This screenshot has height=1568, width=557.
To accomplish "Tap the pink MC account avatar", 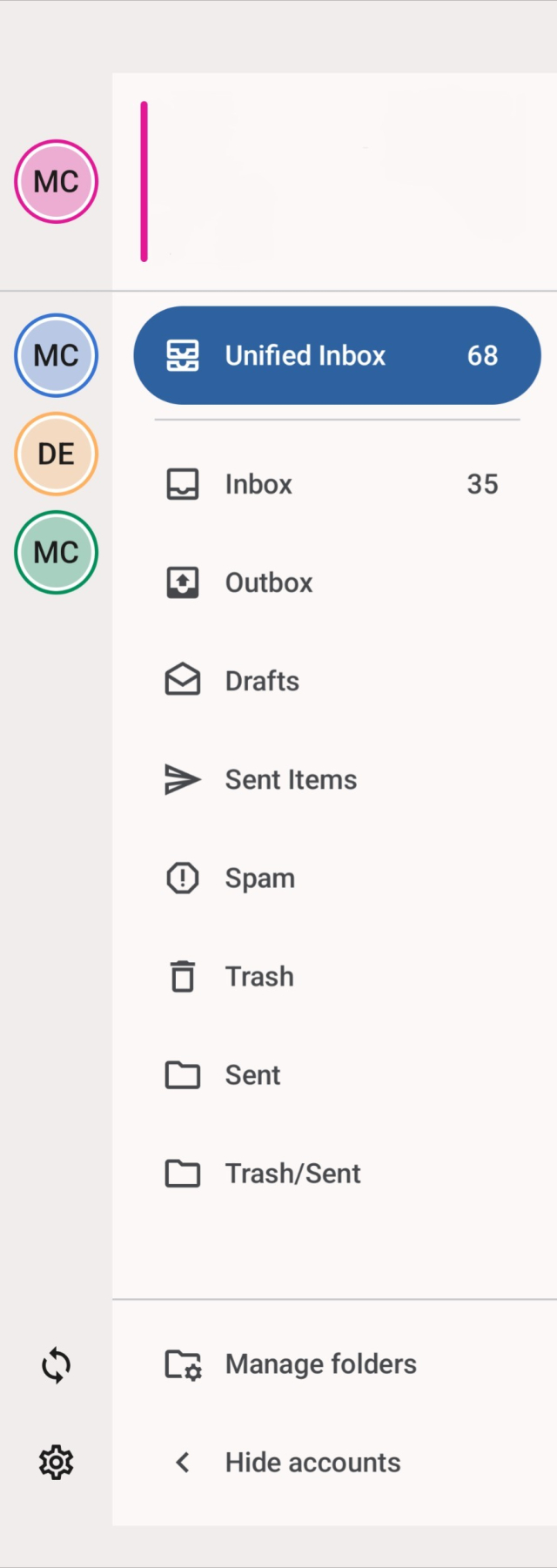I will pos(56,182).
